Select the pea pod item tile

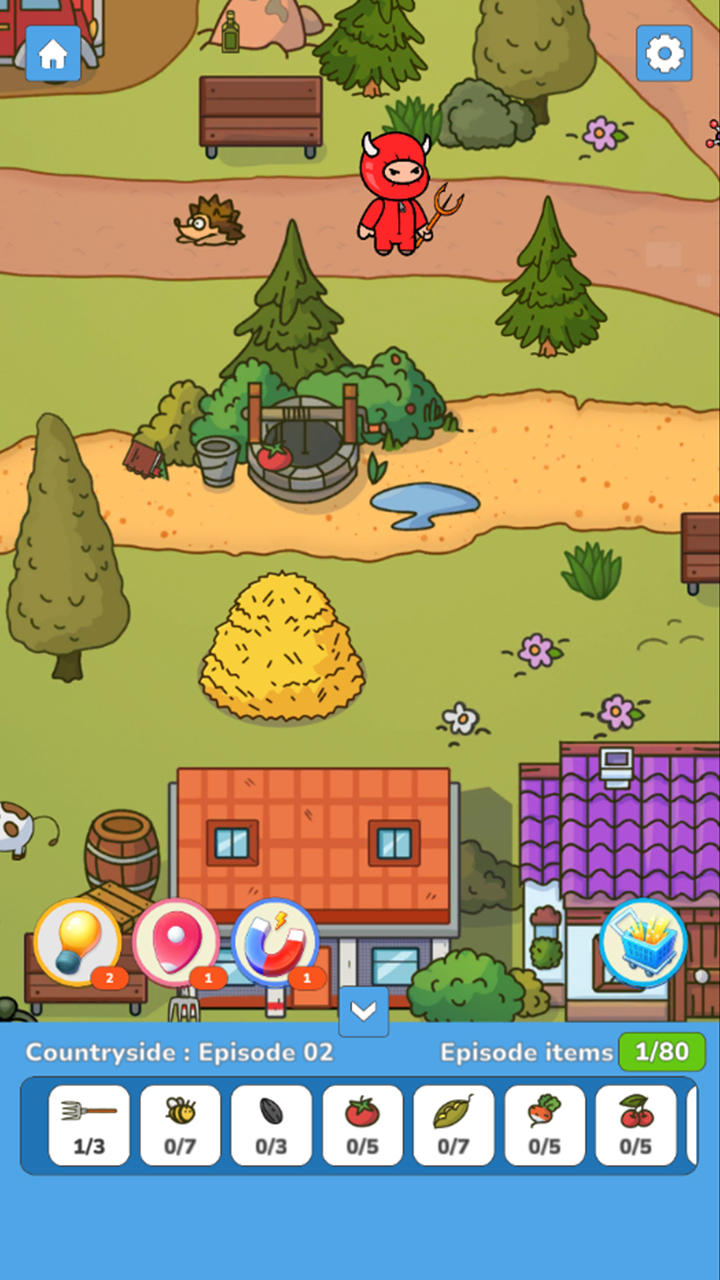pos(453,1125)
